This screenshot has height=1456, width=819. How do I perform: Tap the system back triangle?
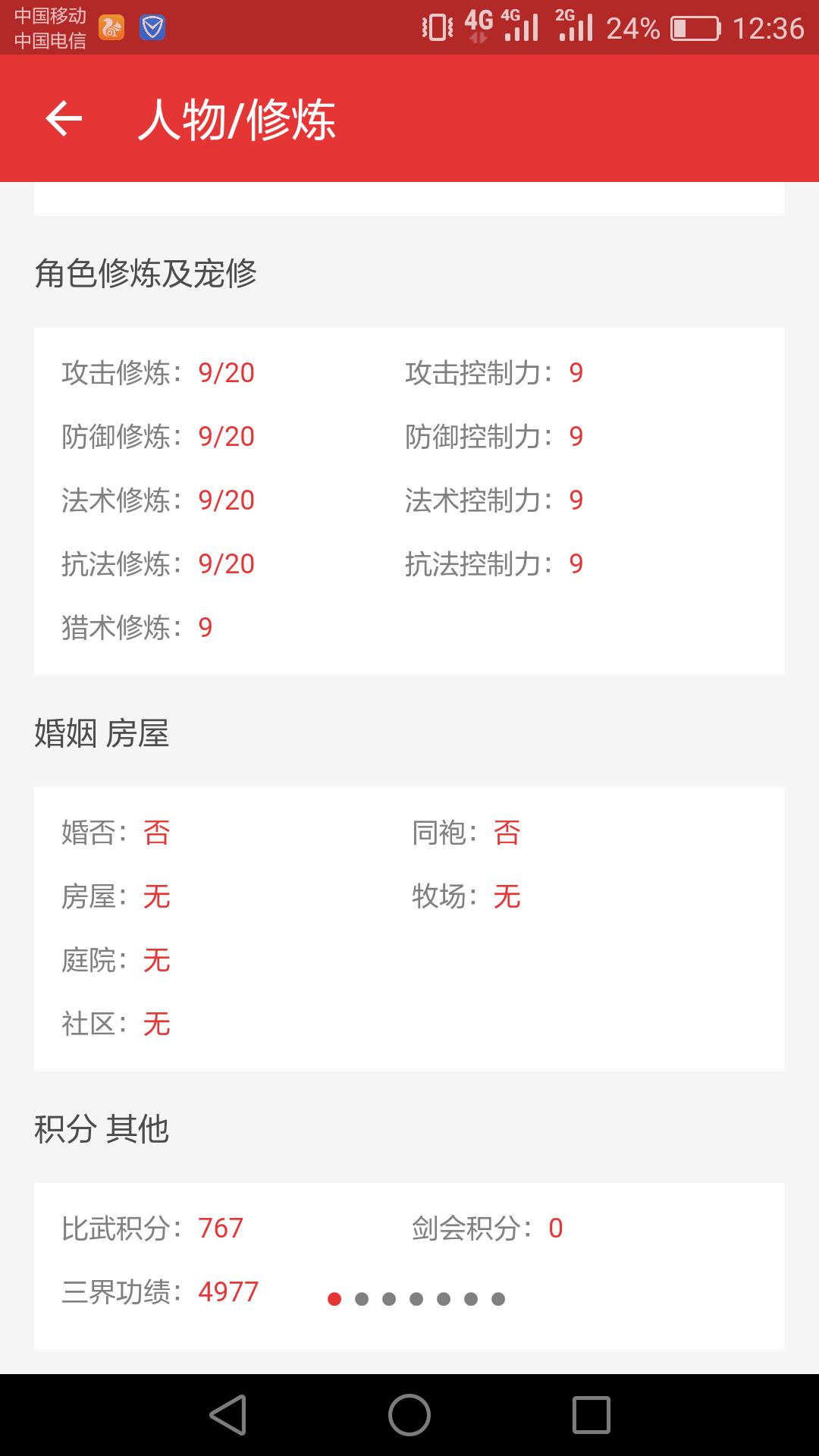click(x=228, y=1415)
